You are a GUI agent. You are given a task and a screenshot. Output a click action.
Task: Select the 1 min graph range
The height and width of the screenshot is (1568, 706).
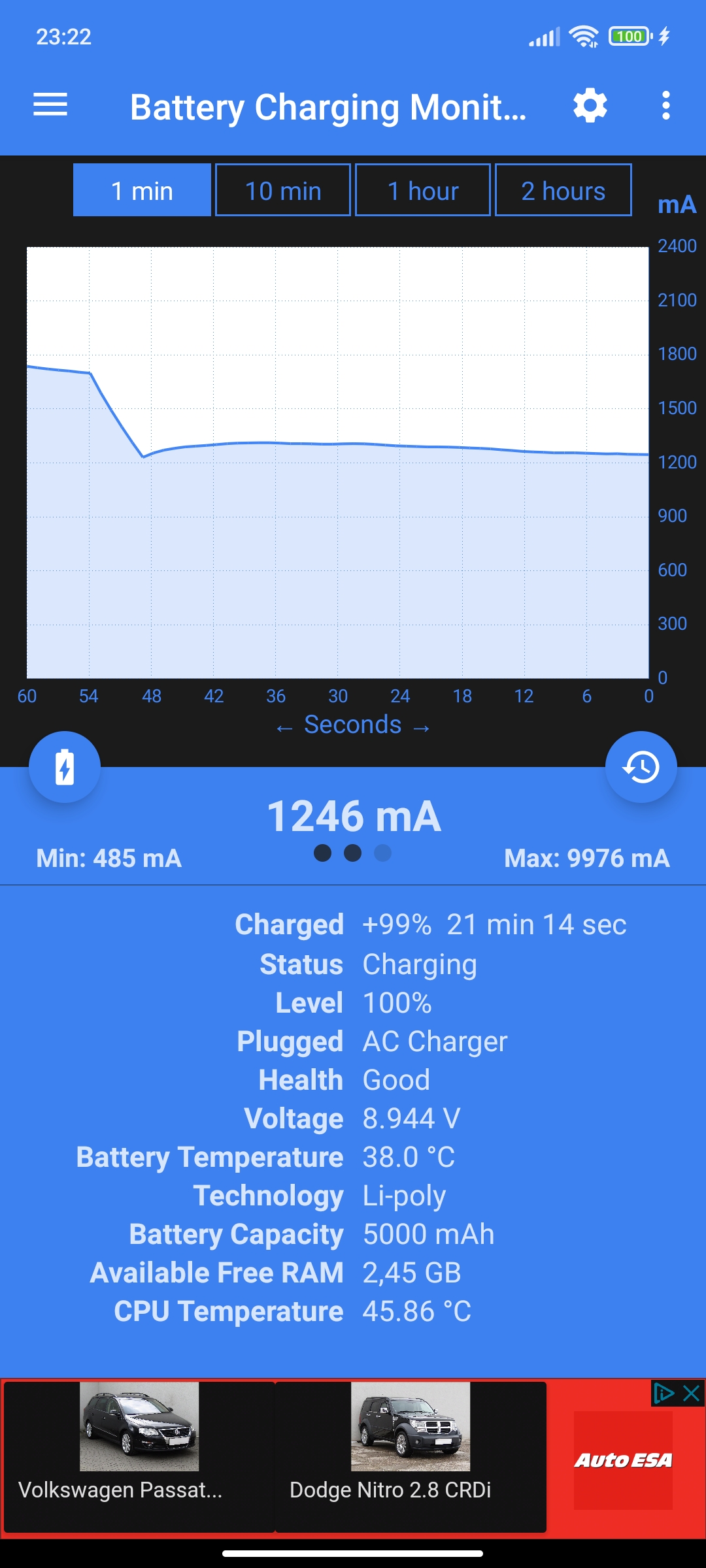click(x=142, y=191)
